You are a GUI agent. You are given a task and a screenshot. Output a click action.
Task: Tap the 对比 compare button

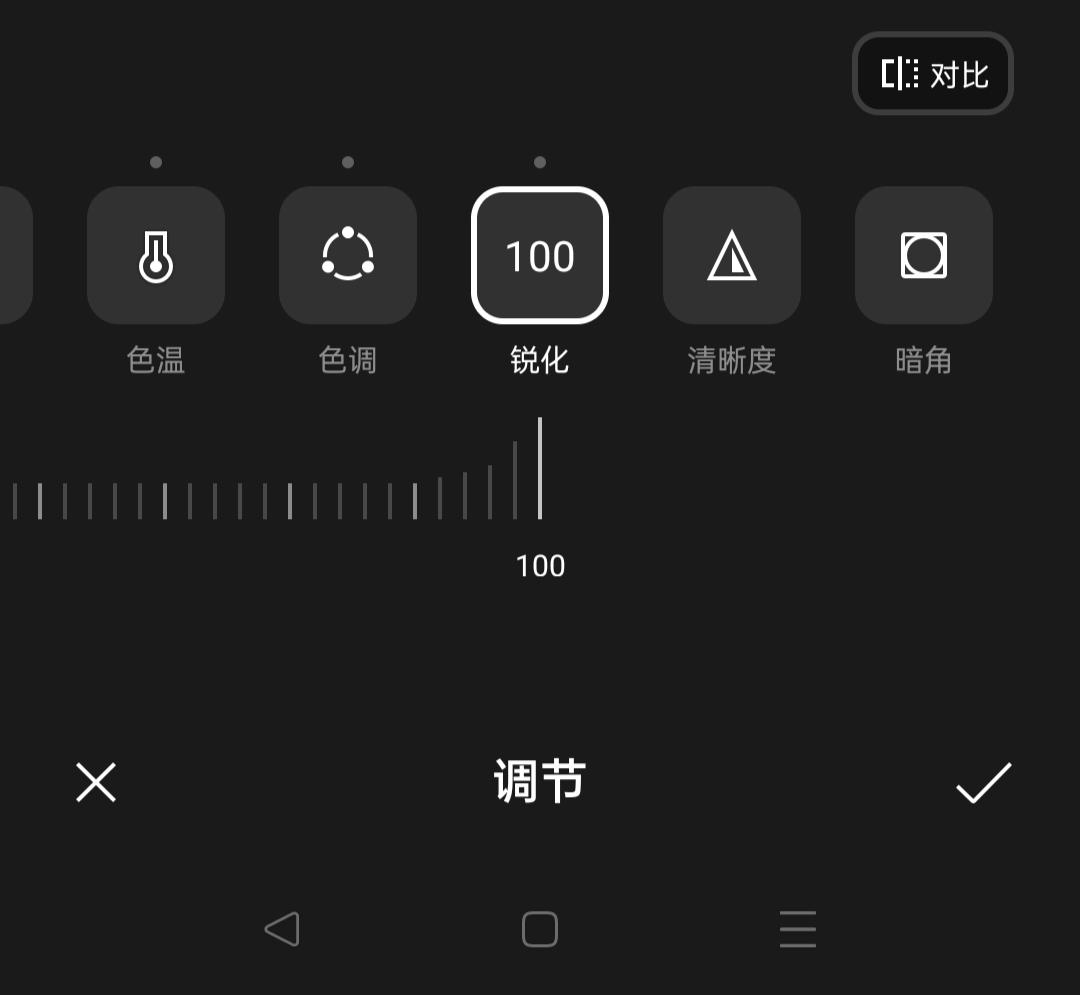tap(932, 74)
